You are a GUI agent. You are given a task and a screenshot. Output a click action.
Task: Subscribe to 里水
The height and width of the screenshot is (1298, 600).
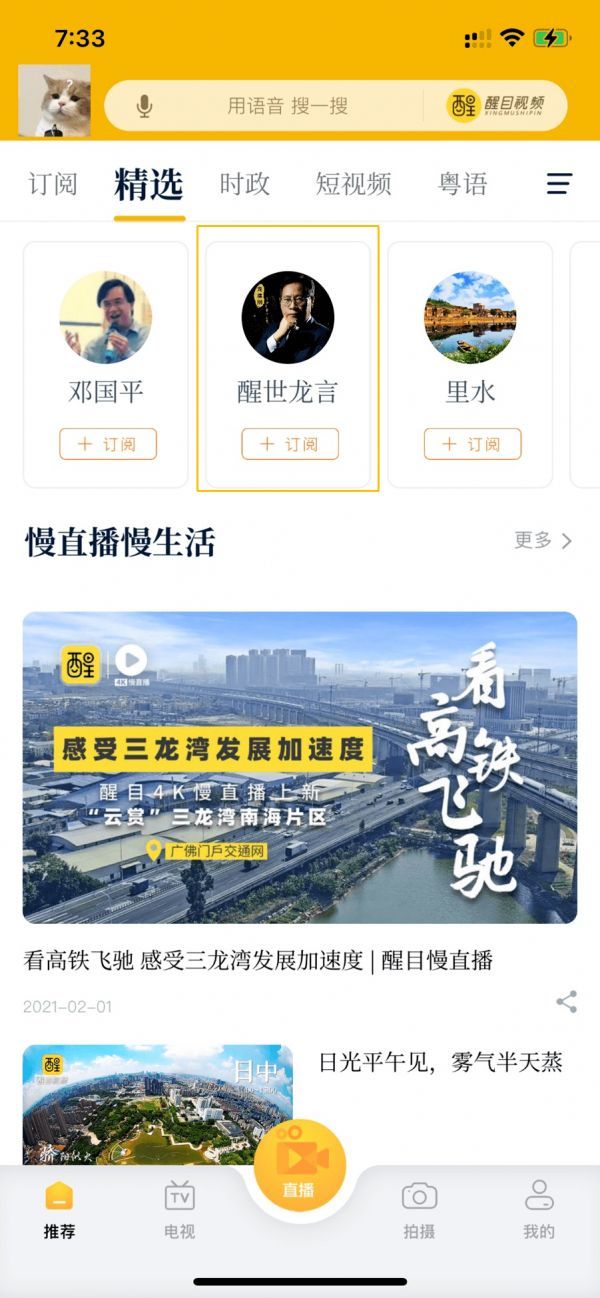472,444
